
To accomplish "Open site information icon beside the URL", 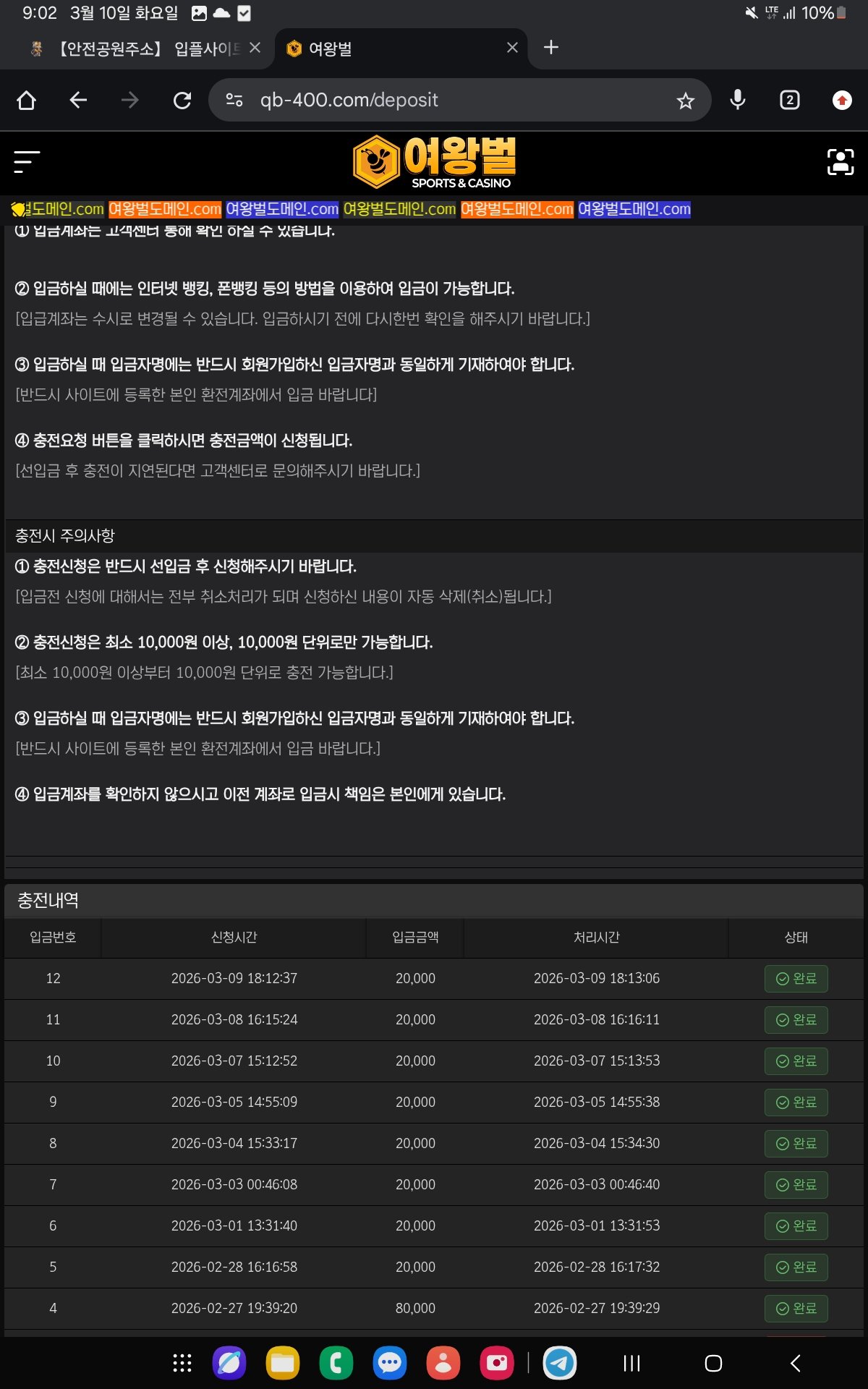I will (234, 100).
